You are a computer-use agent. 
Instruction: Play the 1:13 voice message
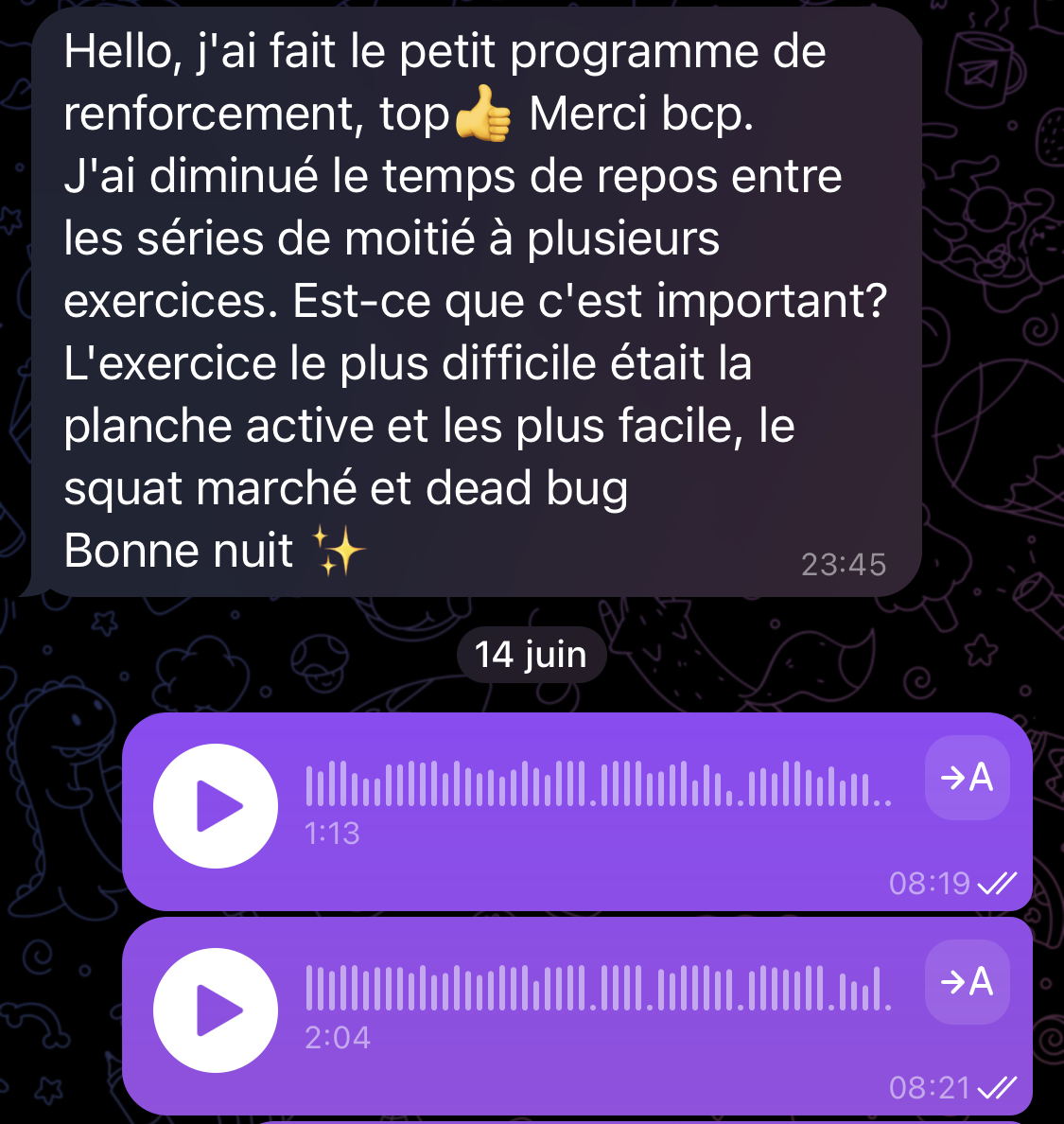(216, 806)
